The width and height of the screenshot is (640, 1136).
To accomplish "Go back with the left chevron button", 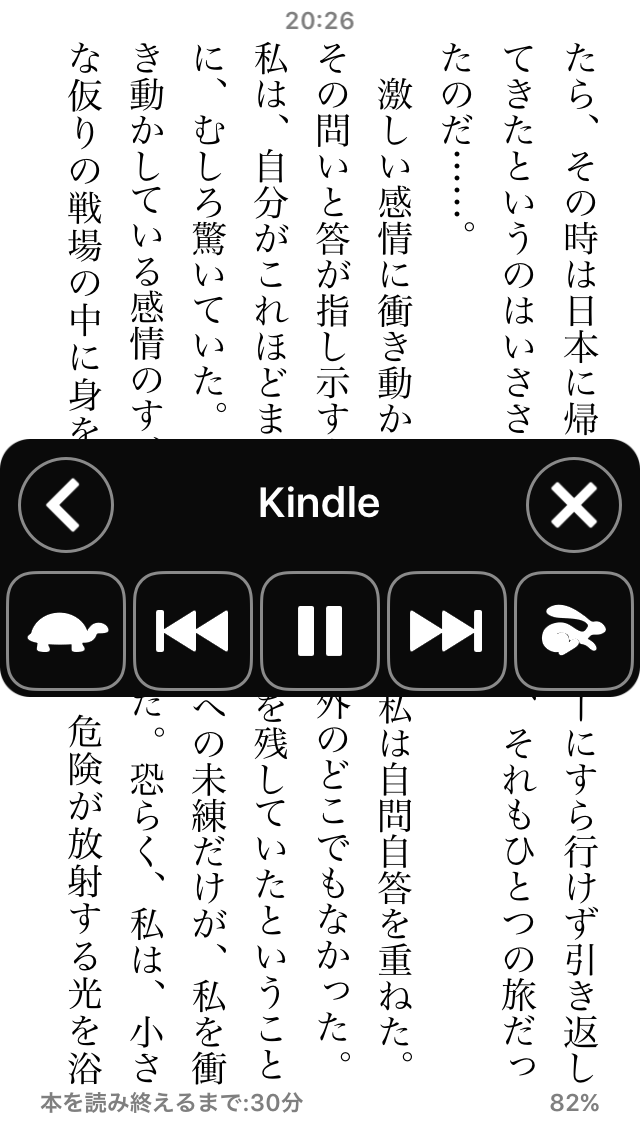I will (x=66, y=504).
